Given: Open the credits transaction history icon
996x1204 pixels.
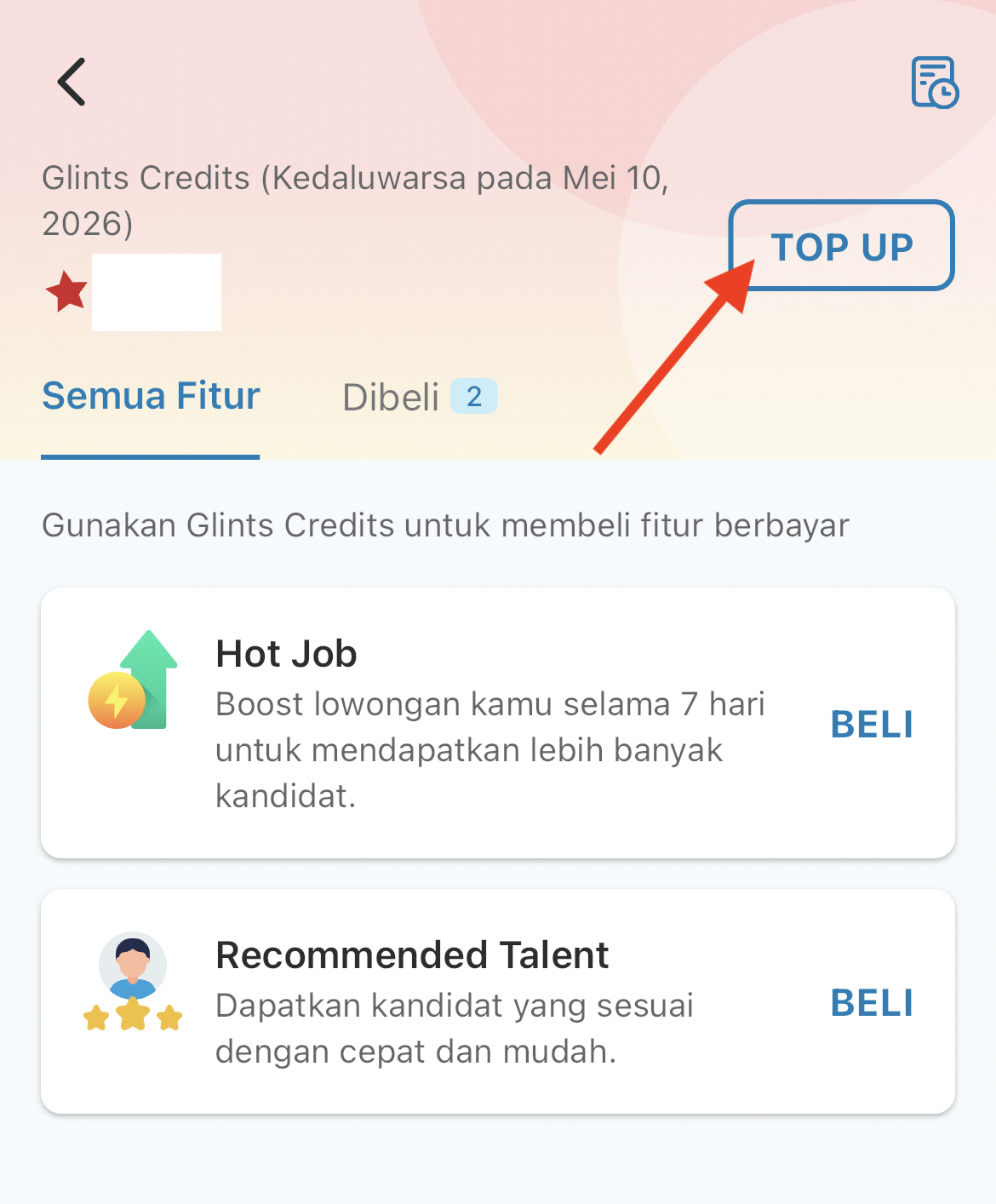Looking at the screenshot, I should 934,83.
